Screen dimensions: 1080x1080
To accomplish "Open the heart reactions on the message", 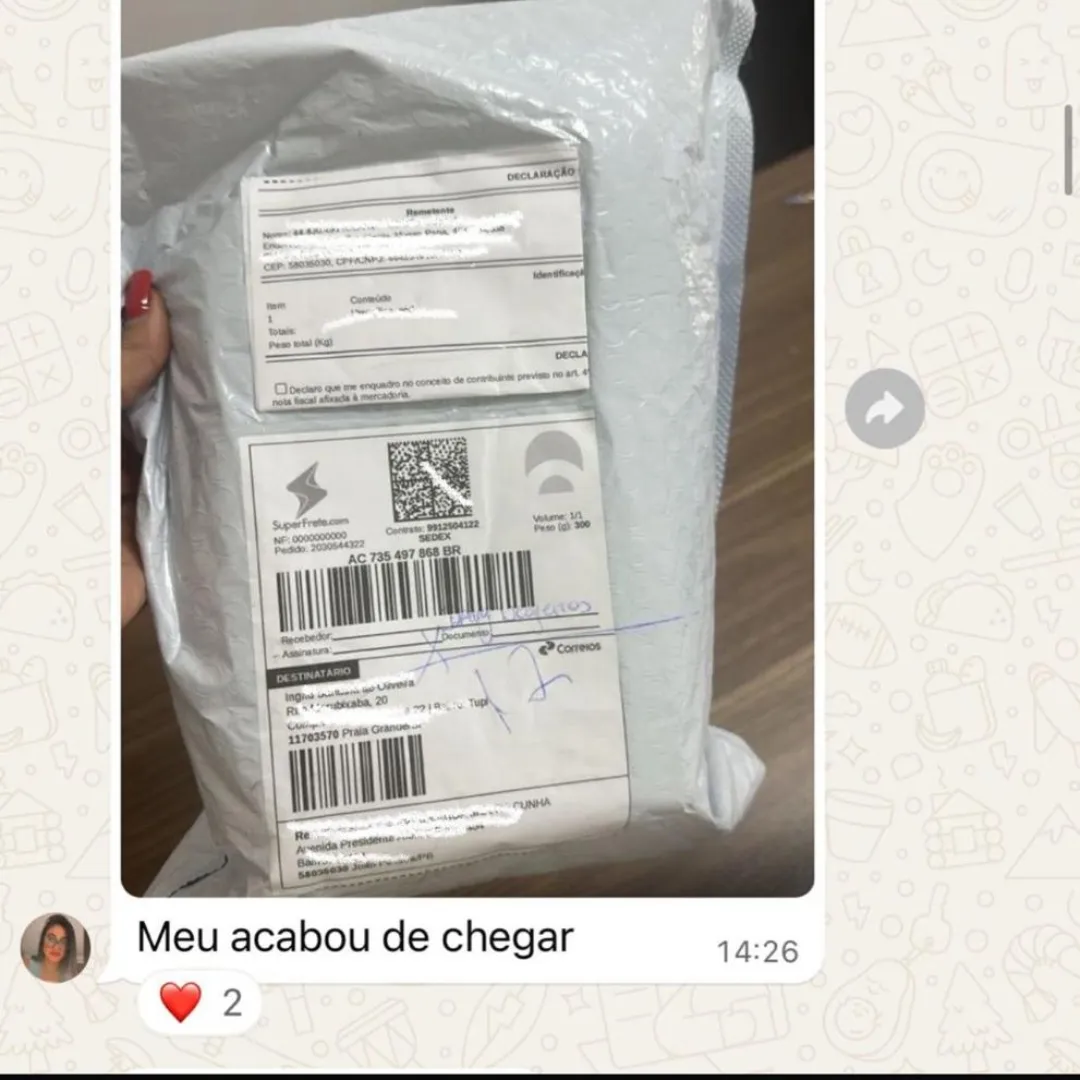I will click(199, 1002).
